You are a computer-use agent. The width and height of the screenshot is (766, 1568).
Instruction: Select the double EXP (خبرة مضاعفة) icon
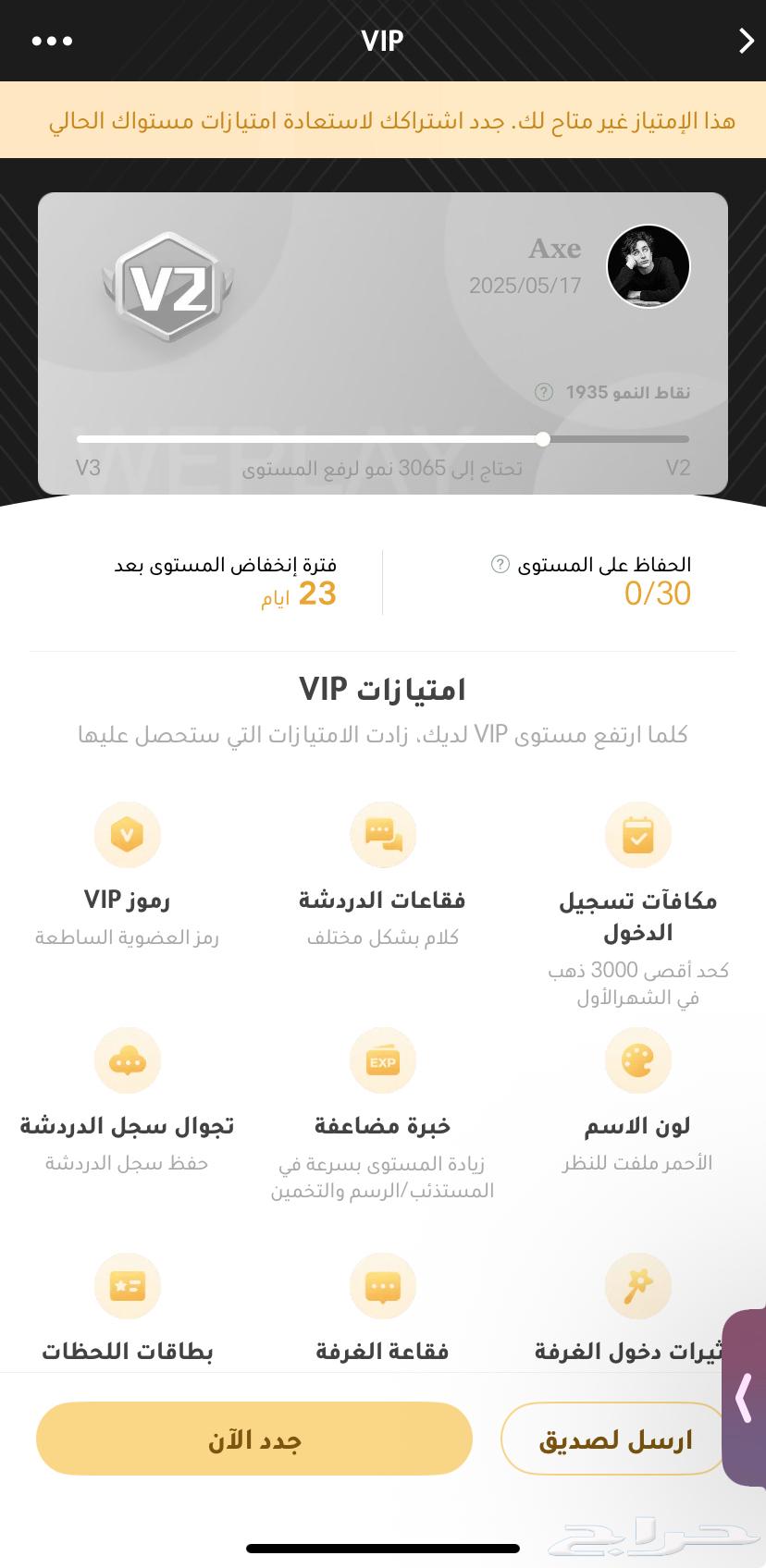tap(383, 1060)
